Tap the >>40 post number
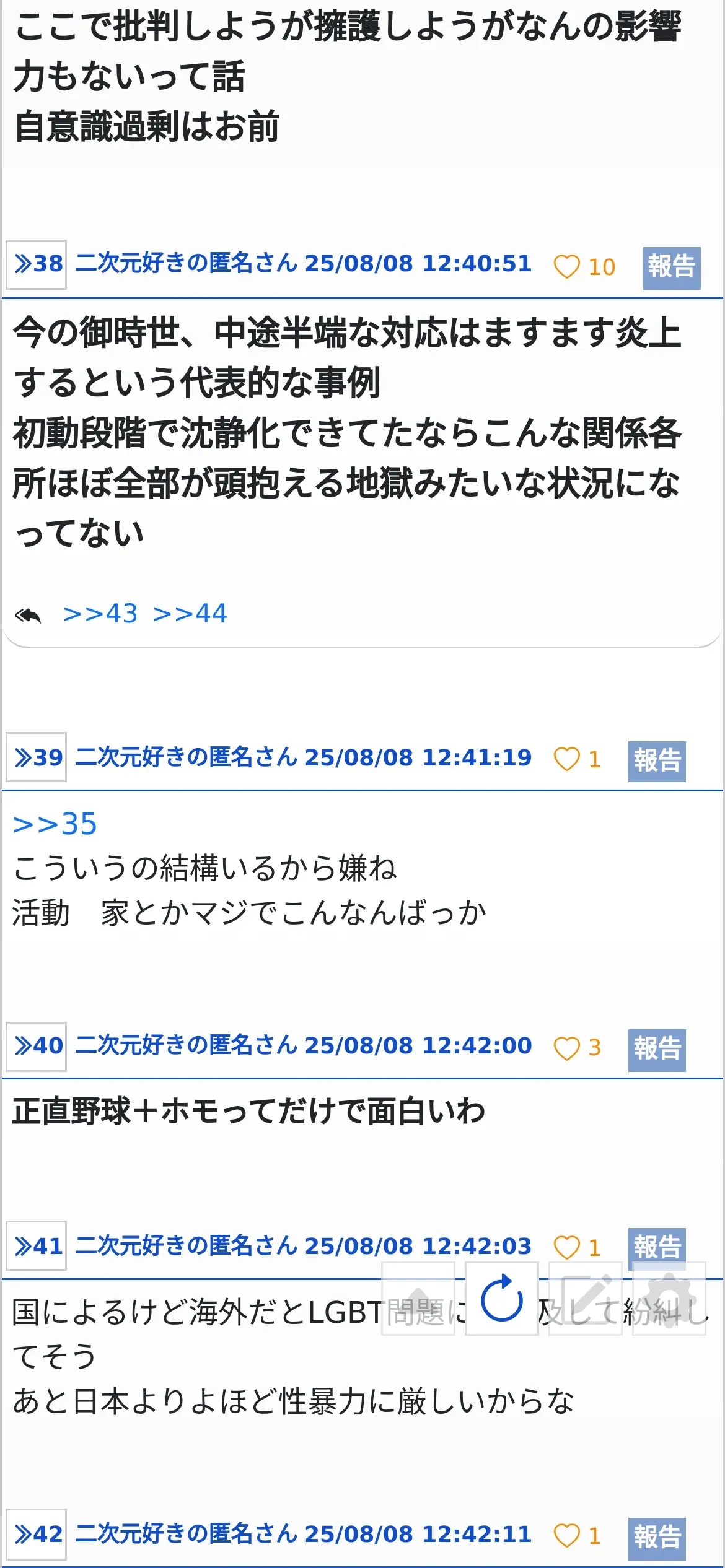725x1568 pixels. pyautogui.click(x=37, y=1047)
